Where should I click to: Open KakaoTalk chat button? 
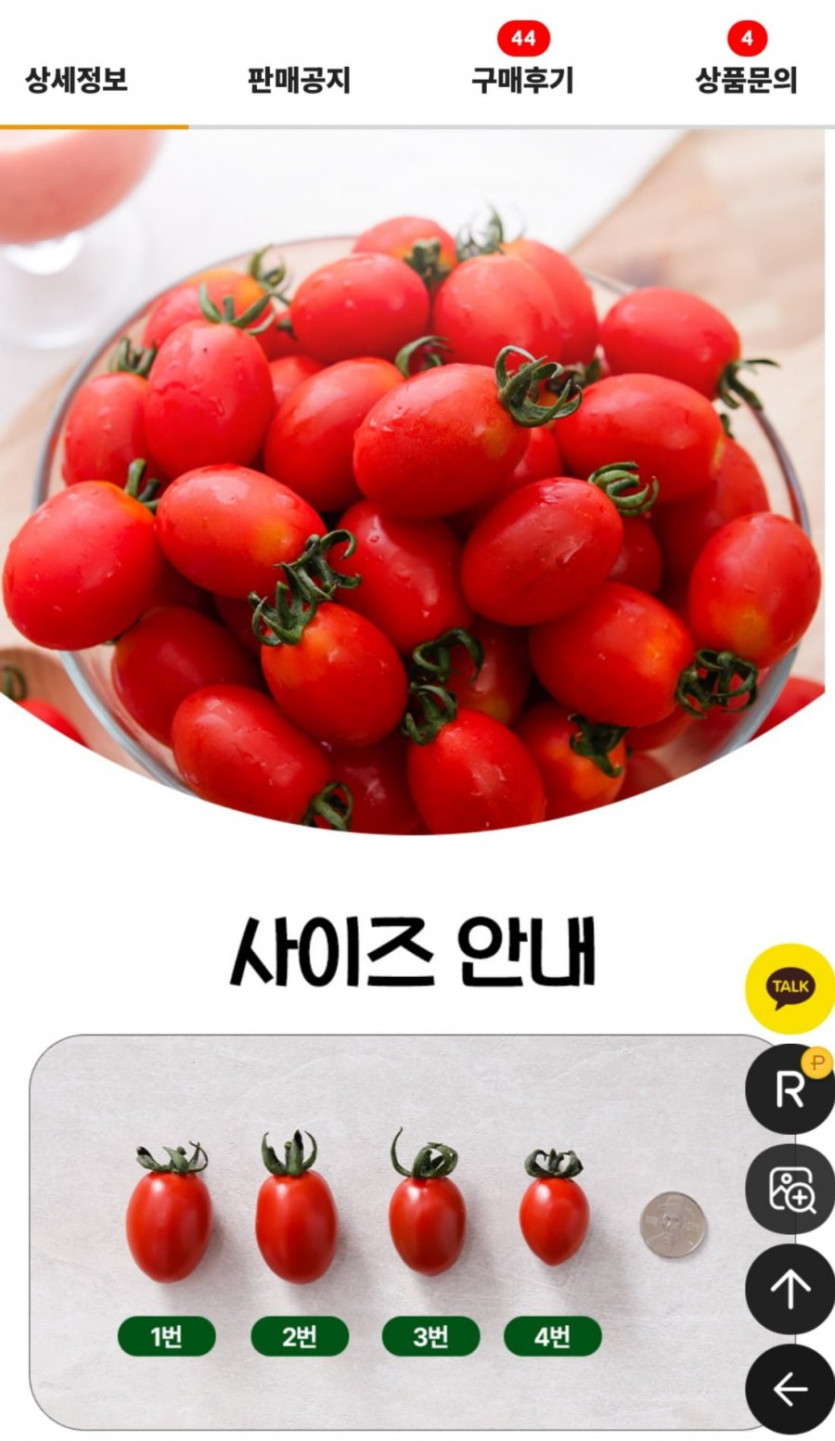[790, 988]
